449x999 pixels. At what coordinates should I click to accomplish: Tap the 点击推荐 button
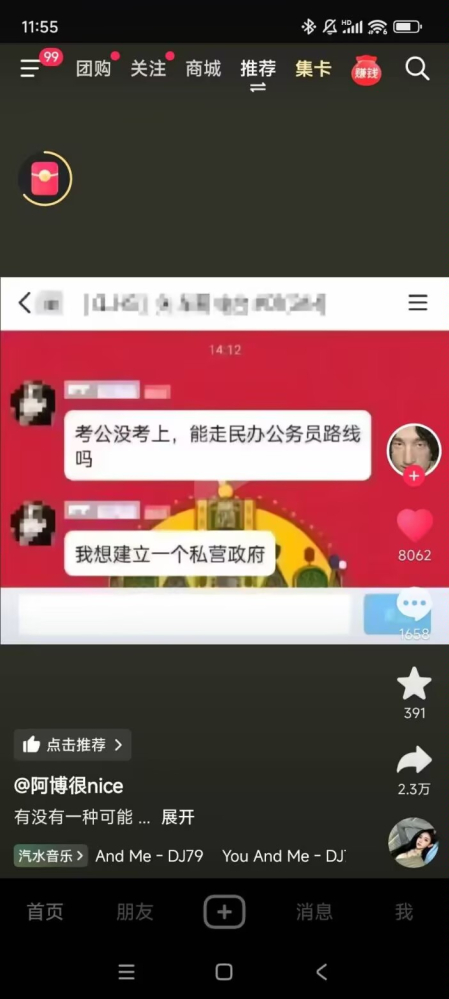click(x=73, y=745)
